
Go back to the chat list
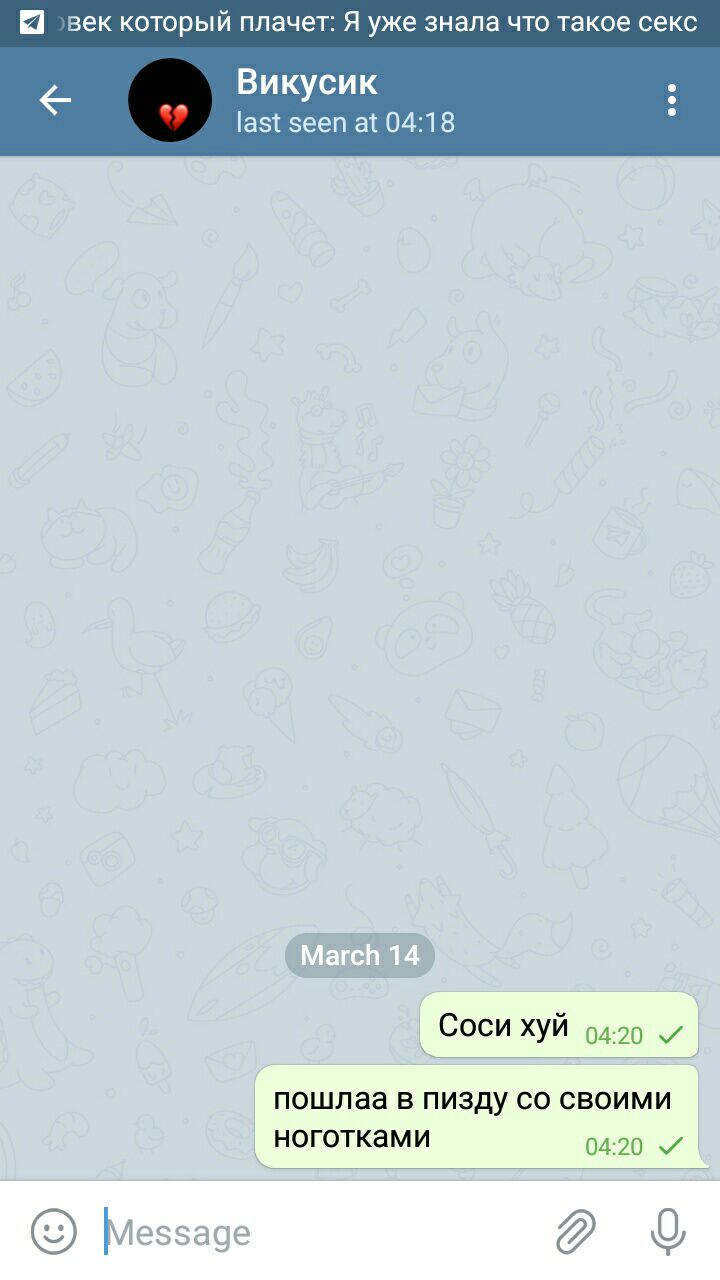pos(55,100)
